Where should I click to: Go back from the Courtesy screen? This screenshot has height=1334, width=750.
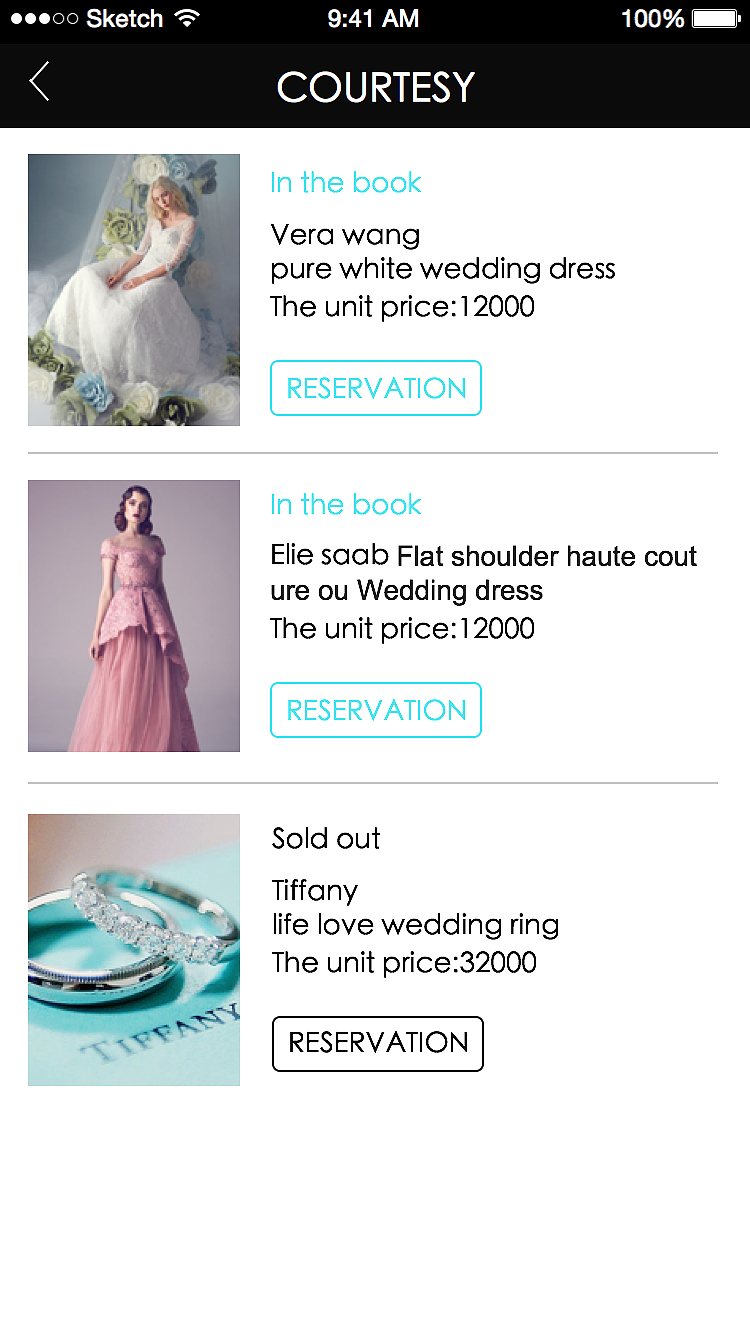point(40,82)
